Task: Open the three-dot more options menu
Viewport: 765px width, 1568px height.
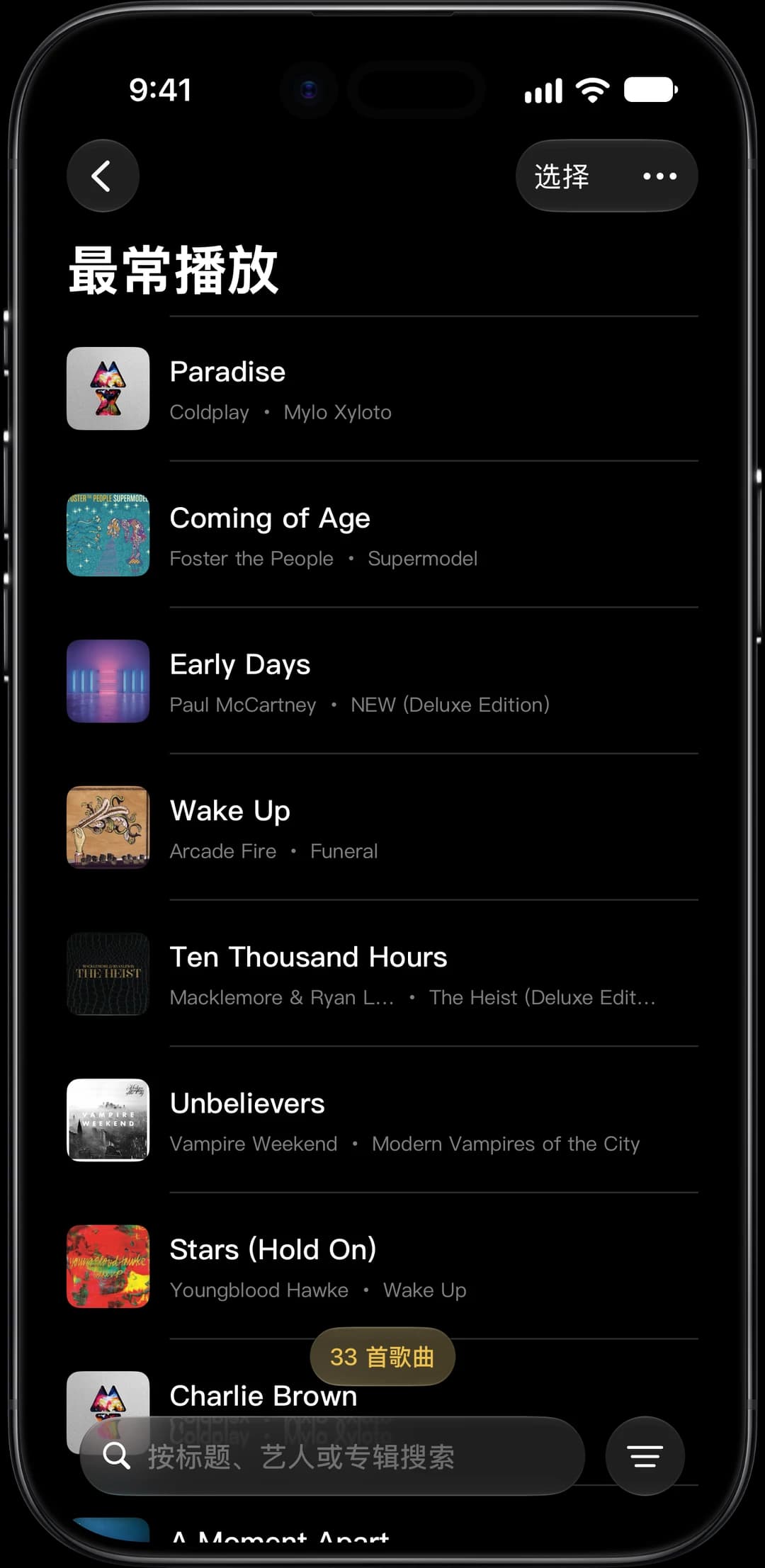Action: pos(659,176)
